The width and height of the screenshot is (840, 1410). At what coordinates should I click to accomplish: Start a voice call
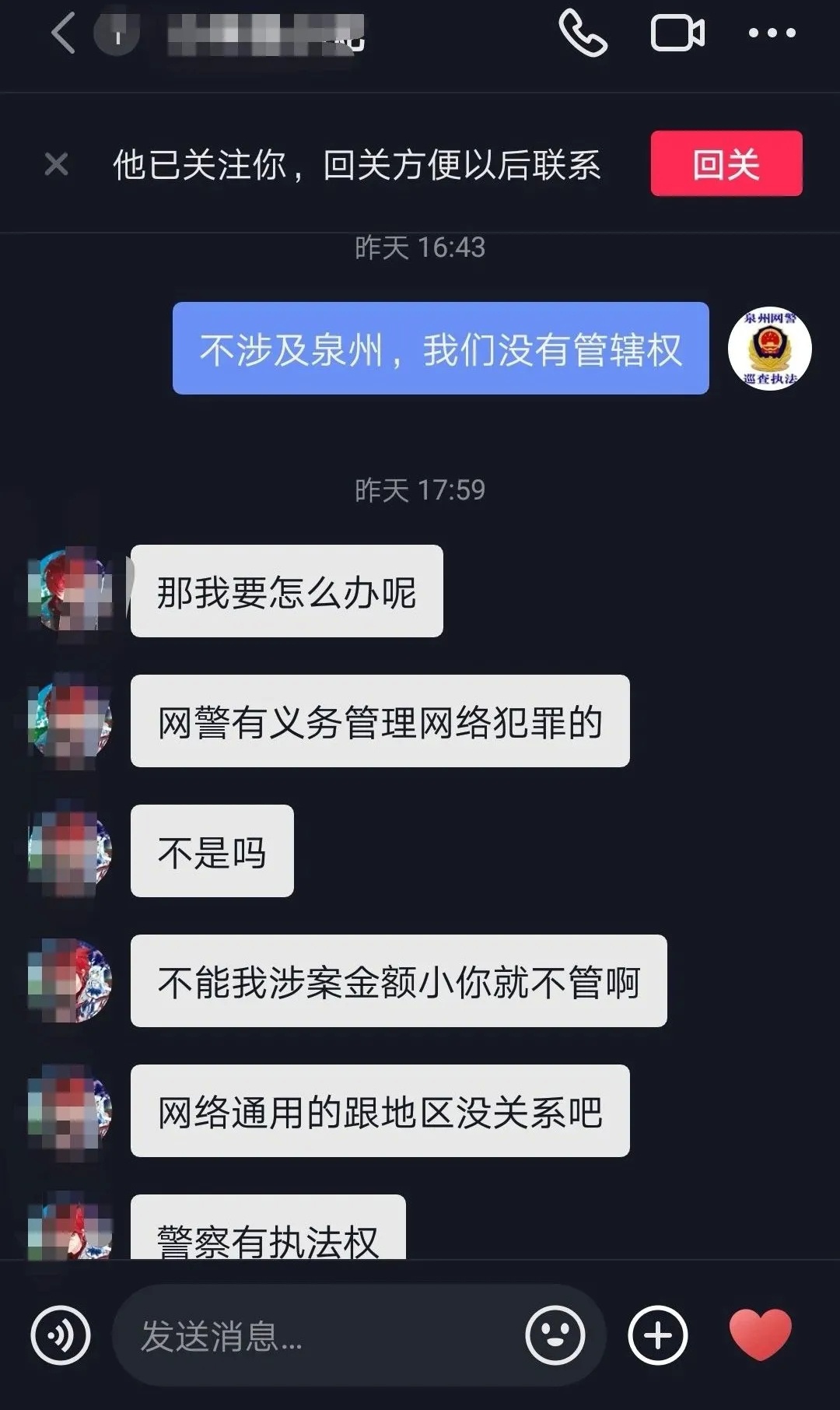coord(583,33)
